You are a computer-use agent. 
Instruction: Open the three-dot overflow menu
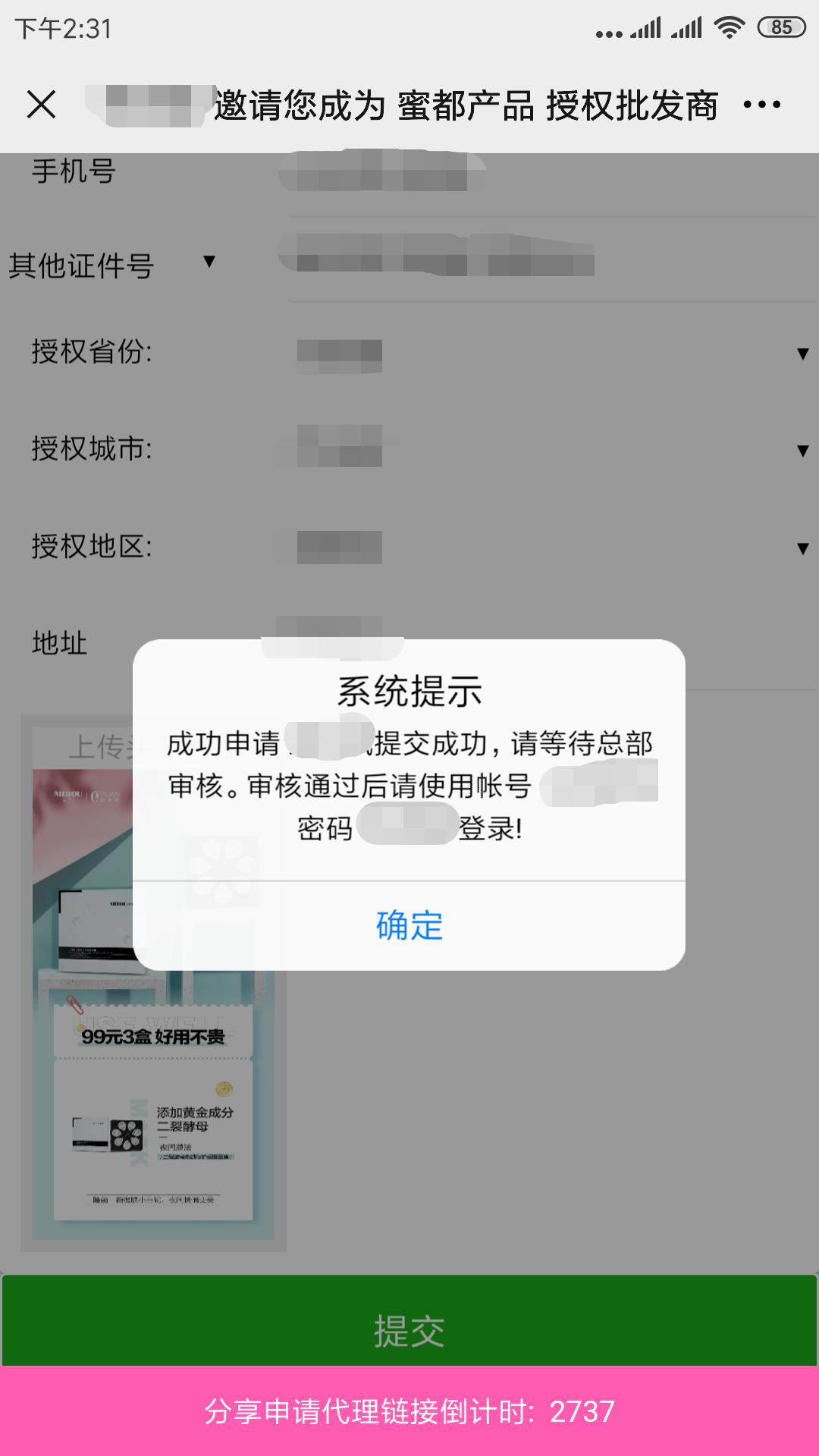[x=761, y=105]
